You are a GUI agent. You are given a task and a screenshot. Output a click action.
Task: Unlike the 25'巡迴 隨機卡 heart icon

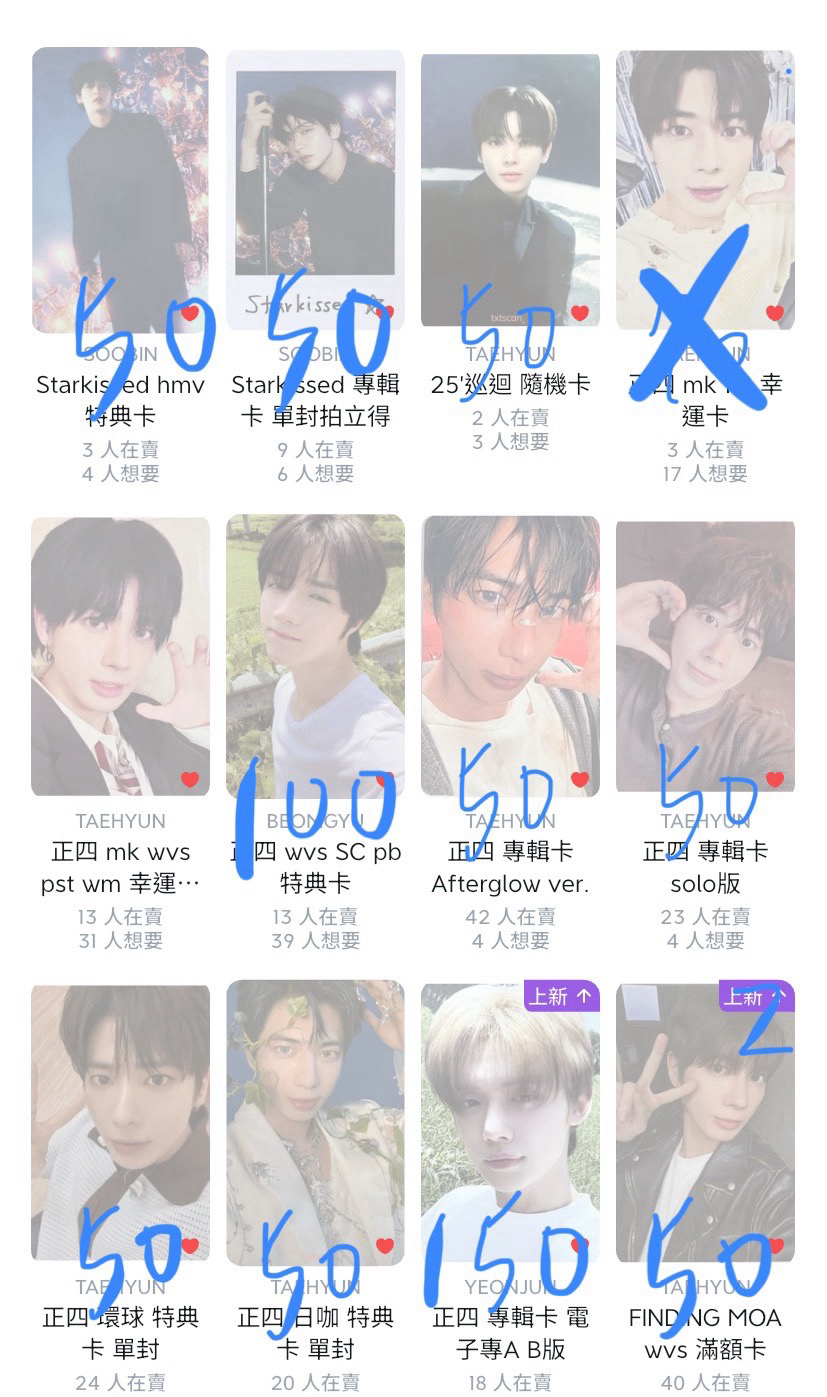[580, 313]
